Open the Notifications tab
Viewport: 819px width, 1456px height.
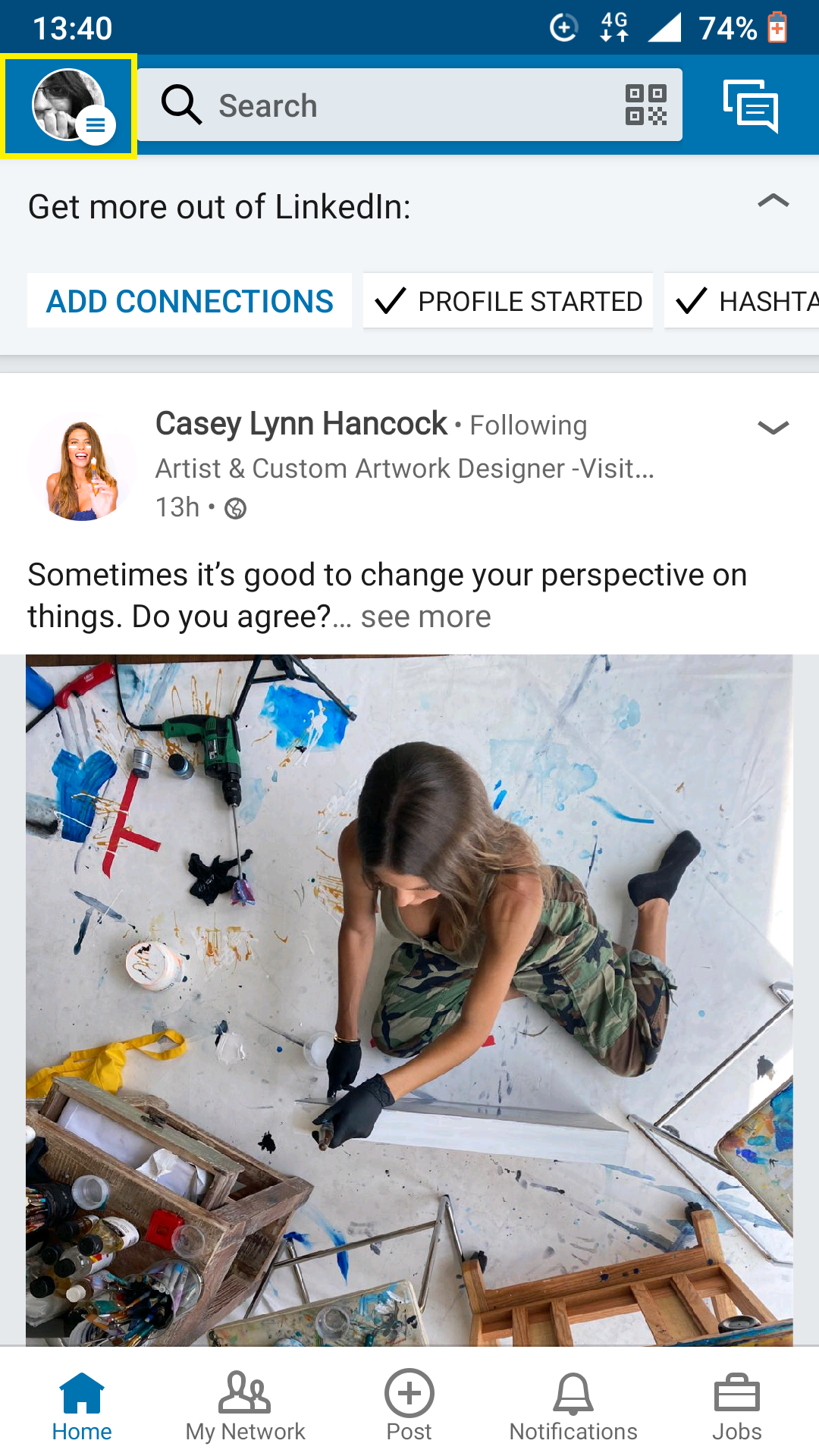[x=573, y=1405]
